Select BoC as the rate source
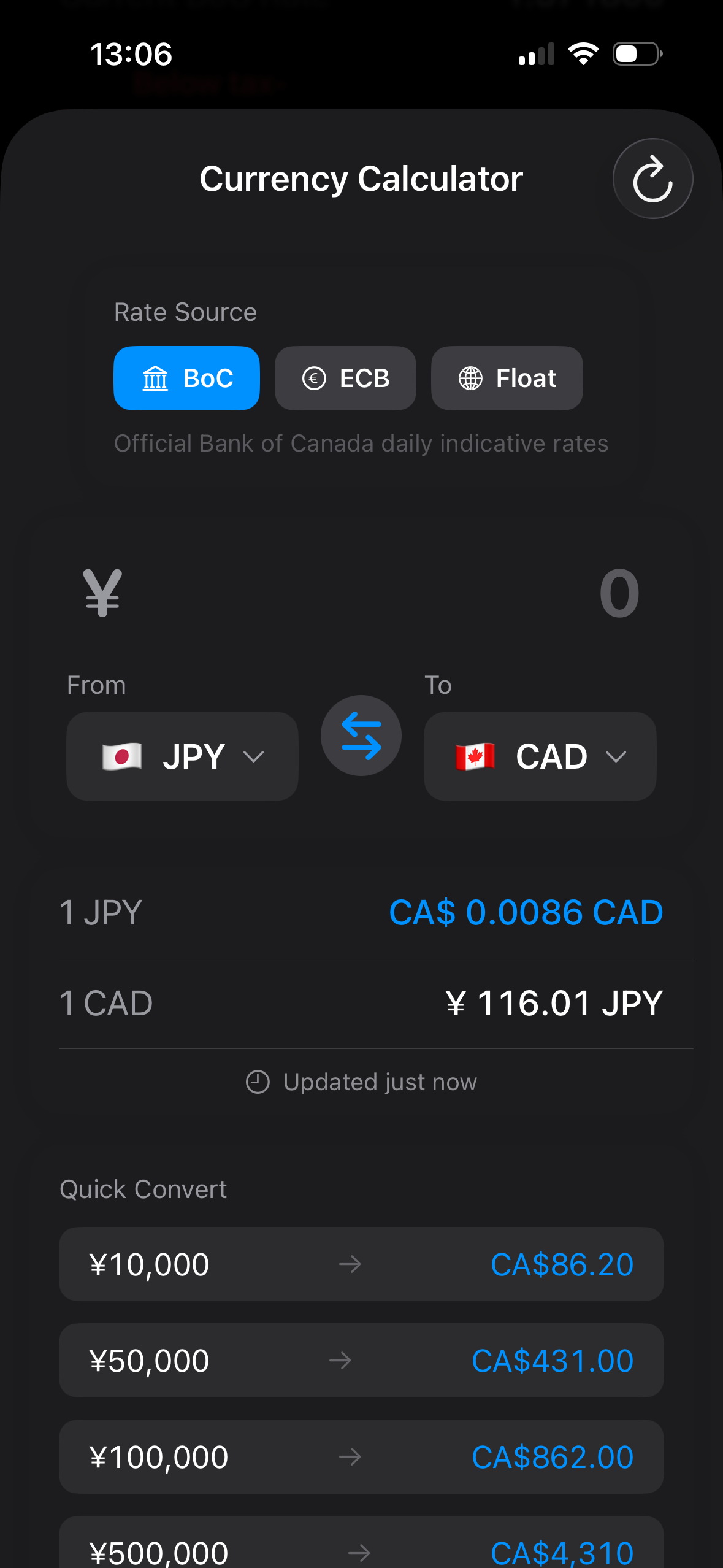The image size is (723, 1568). 186,378
